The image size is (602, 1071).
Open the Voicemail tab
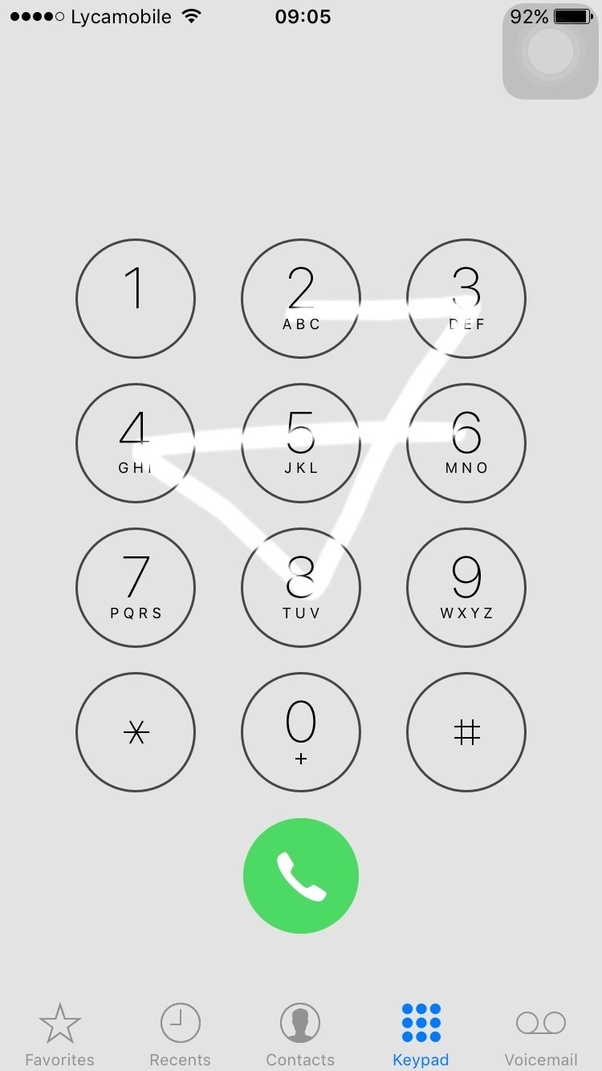pos(541,1034)
